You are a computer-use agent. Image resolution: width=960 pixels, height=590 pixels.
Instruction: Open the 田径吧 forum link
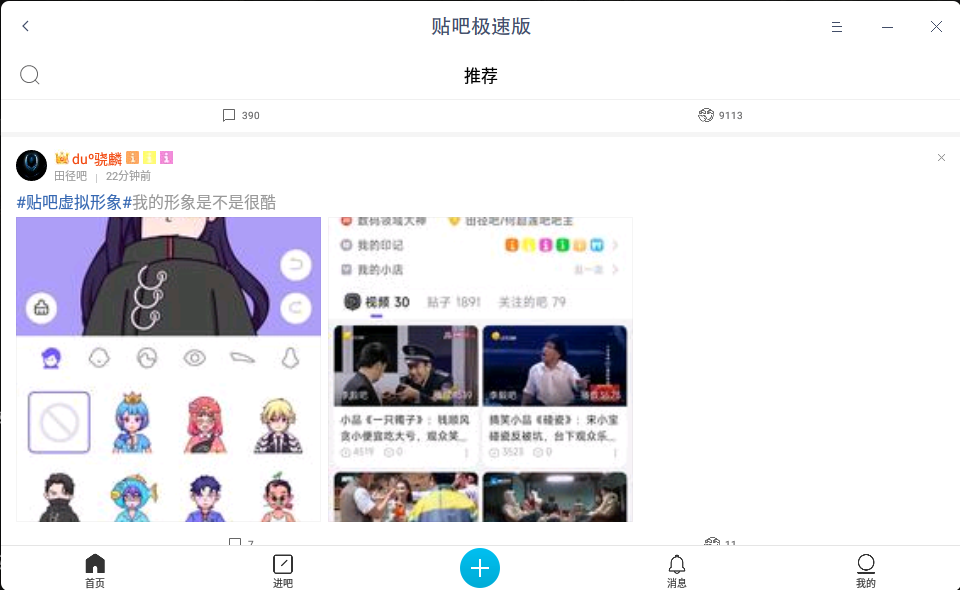tap(70, 176)
